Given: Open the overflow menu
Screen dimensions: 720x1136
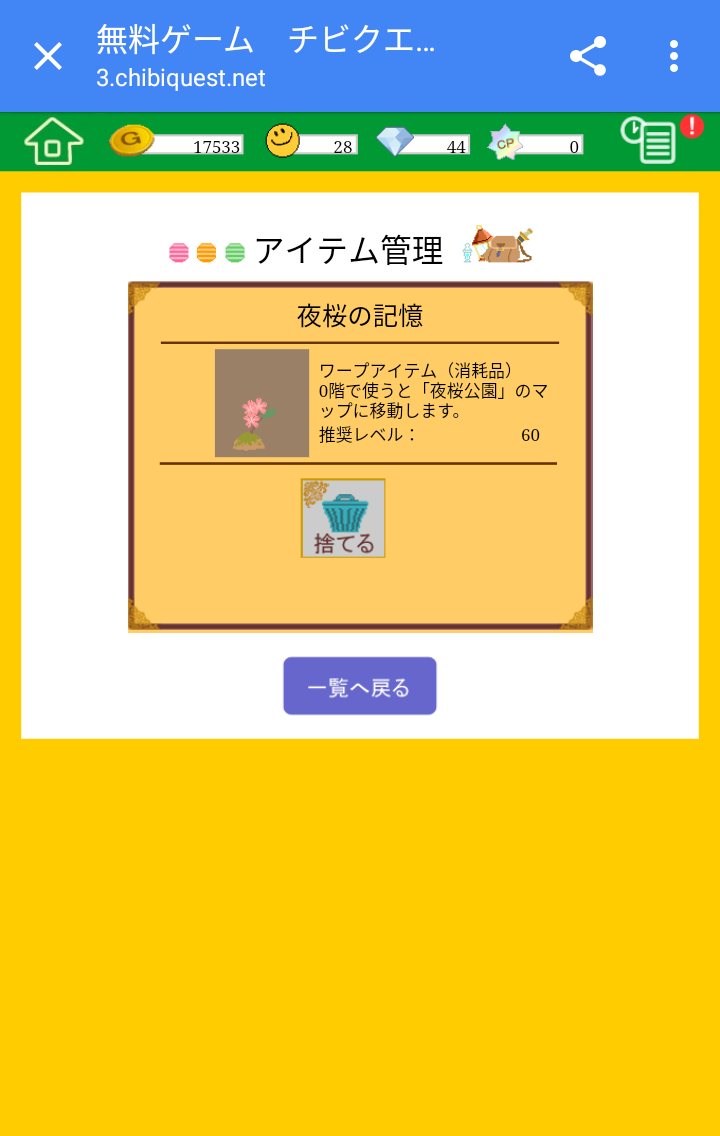Looking at the screenshot, I should (x=674, y=56).
